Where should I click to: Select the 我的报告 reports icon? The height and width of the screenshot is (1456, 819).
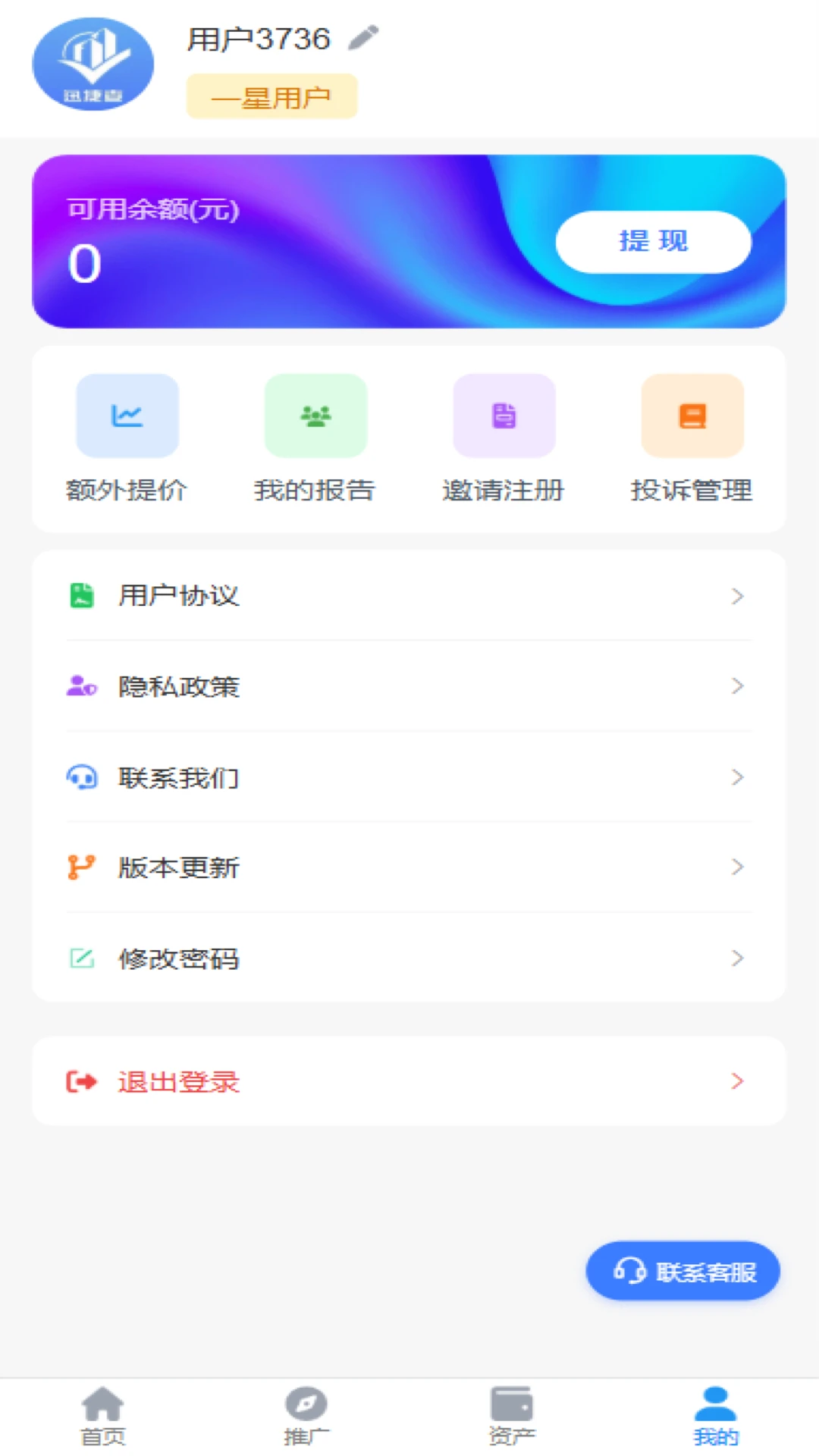315,415
